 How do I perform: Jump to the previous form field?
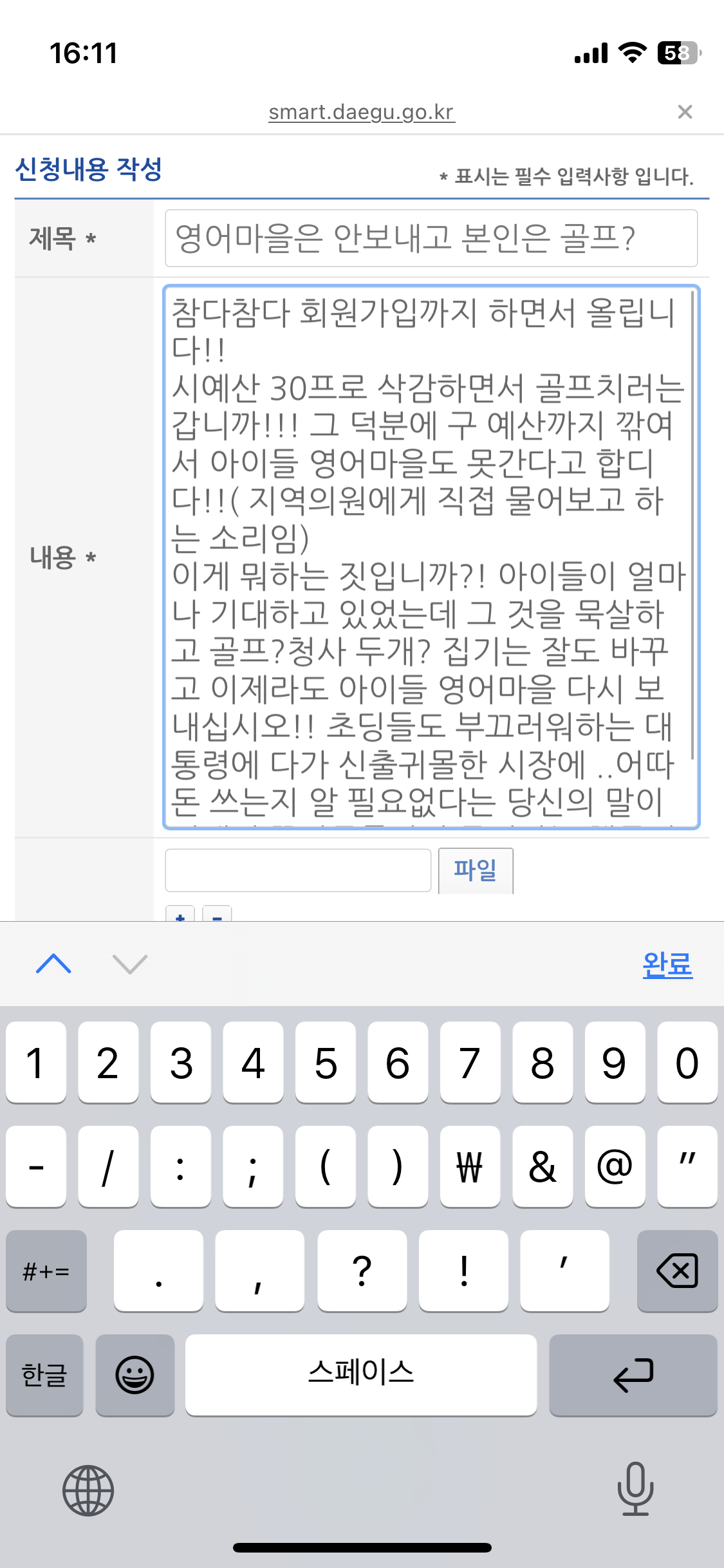click(x=54, y=964)
